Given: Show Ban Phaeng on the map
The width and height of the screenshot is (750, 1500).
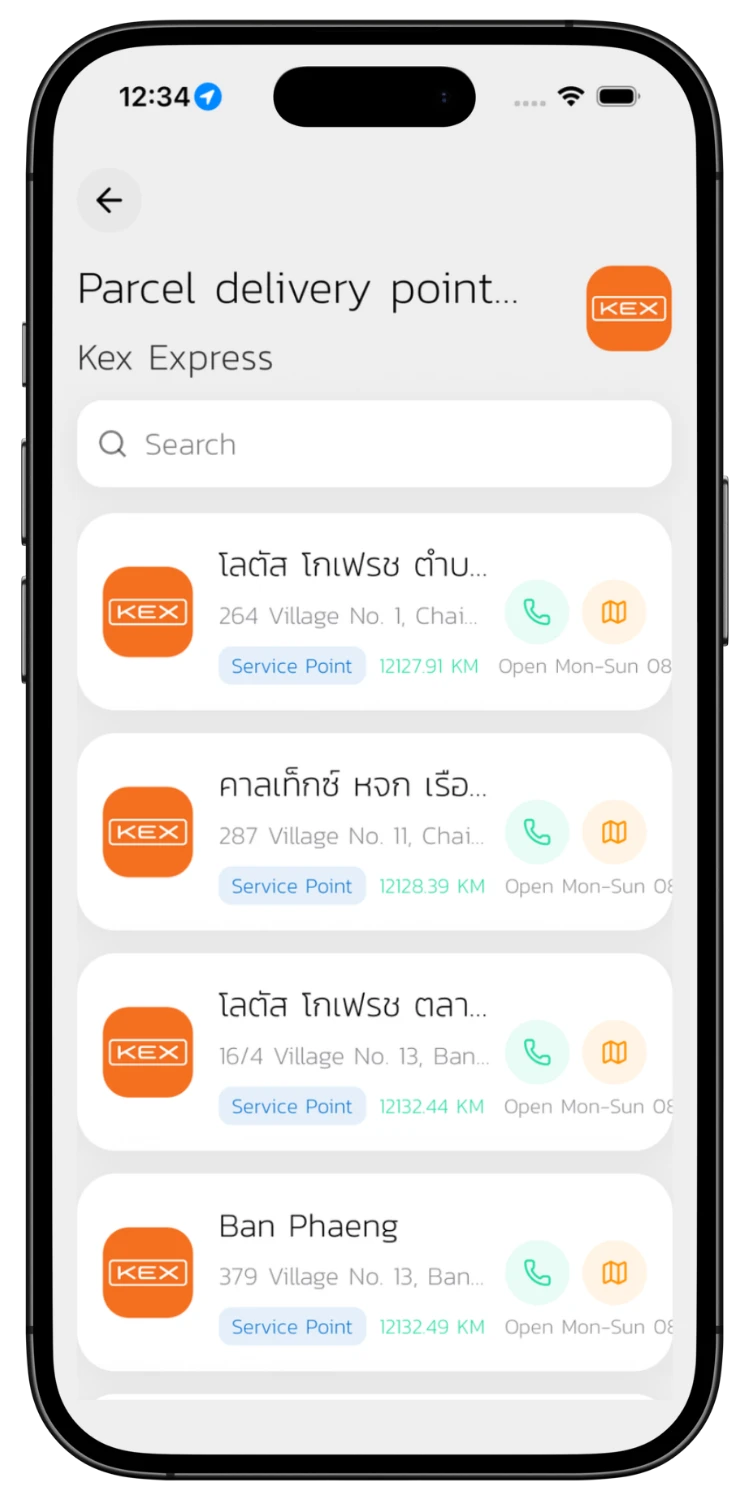Looking at the screenshot, I should tap(614, 1272).
